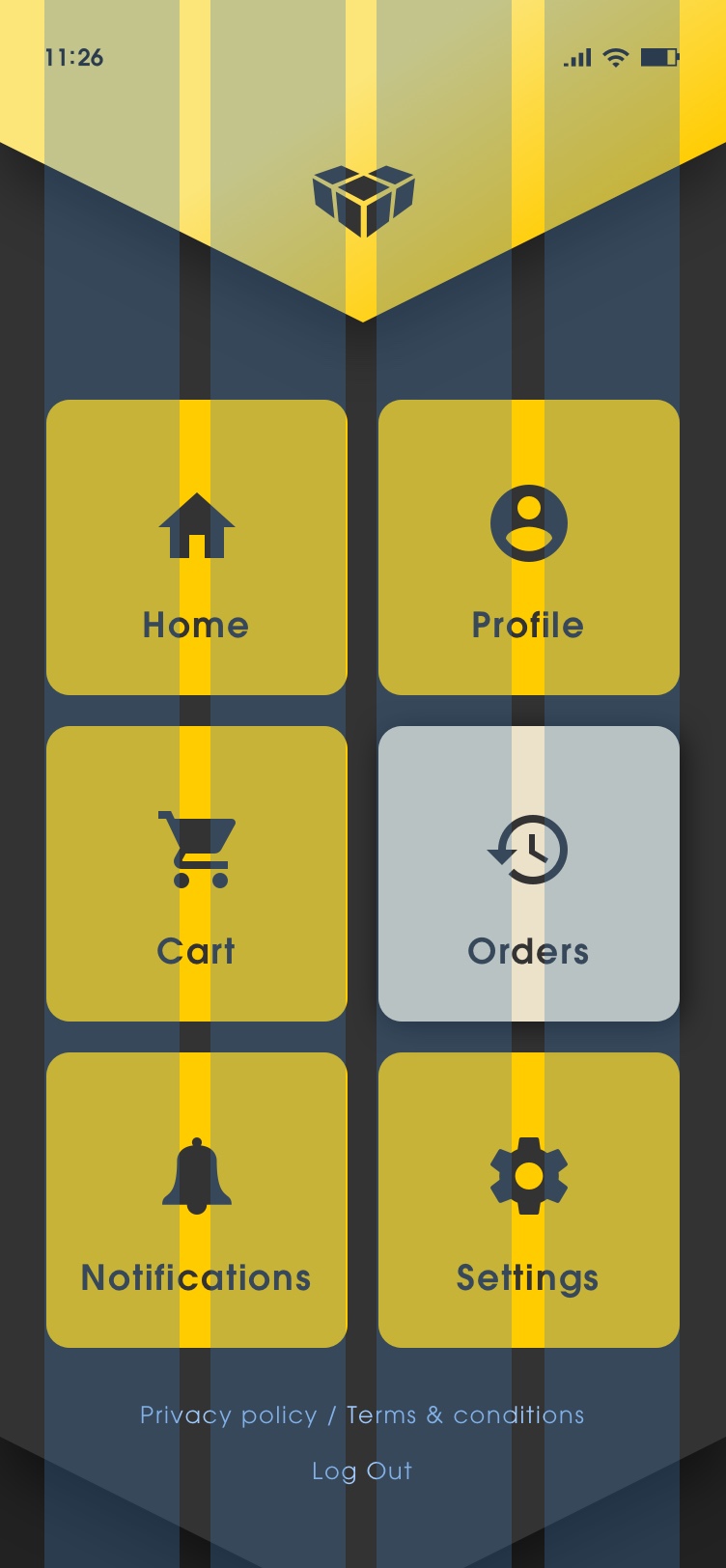Screen dimensions: 726x1568
Task: Go to the Profile section
Action: click(528, 547)
